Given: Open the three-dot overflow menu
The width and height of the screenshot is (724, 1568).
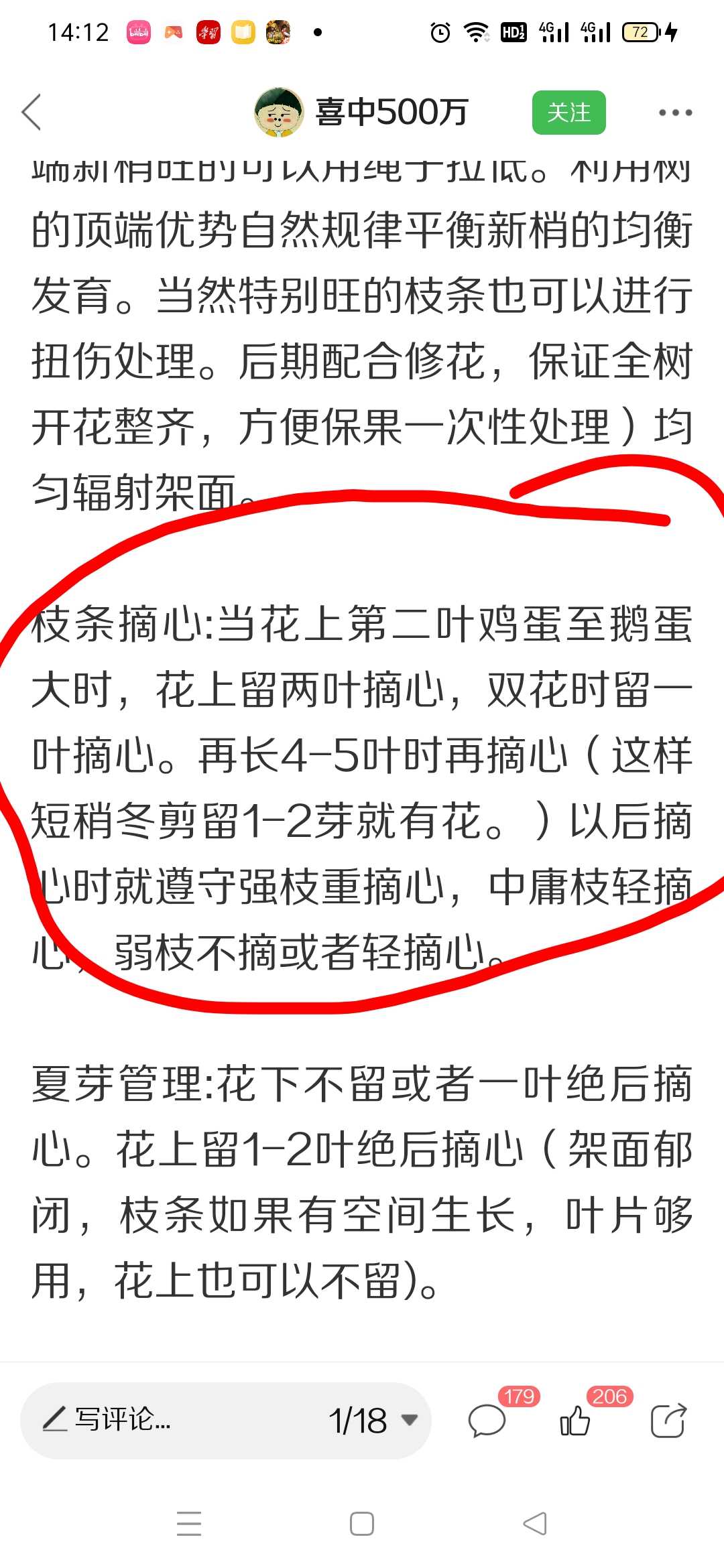Looking at the screenshot, I should point(675,113).
